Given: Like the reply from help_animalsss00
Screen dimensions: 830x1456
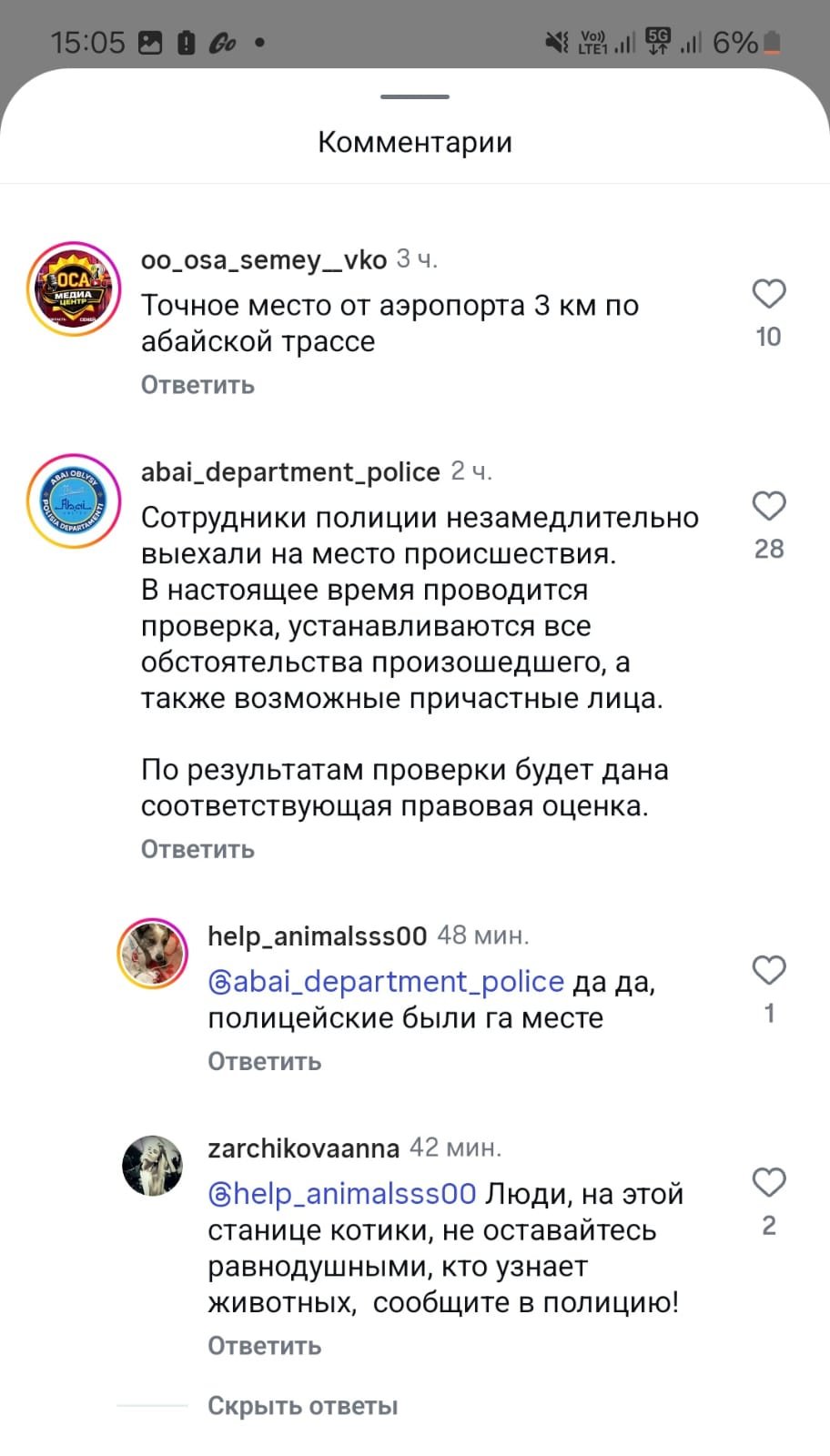Looking at the screenshot, I should [769, 970].
